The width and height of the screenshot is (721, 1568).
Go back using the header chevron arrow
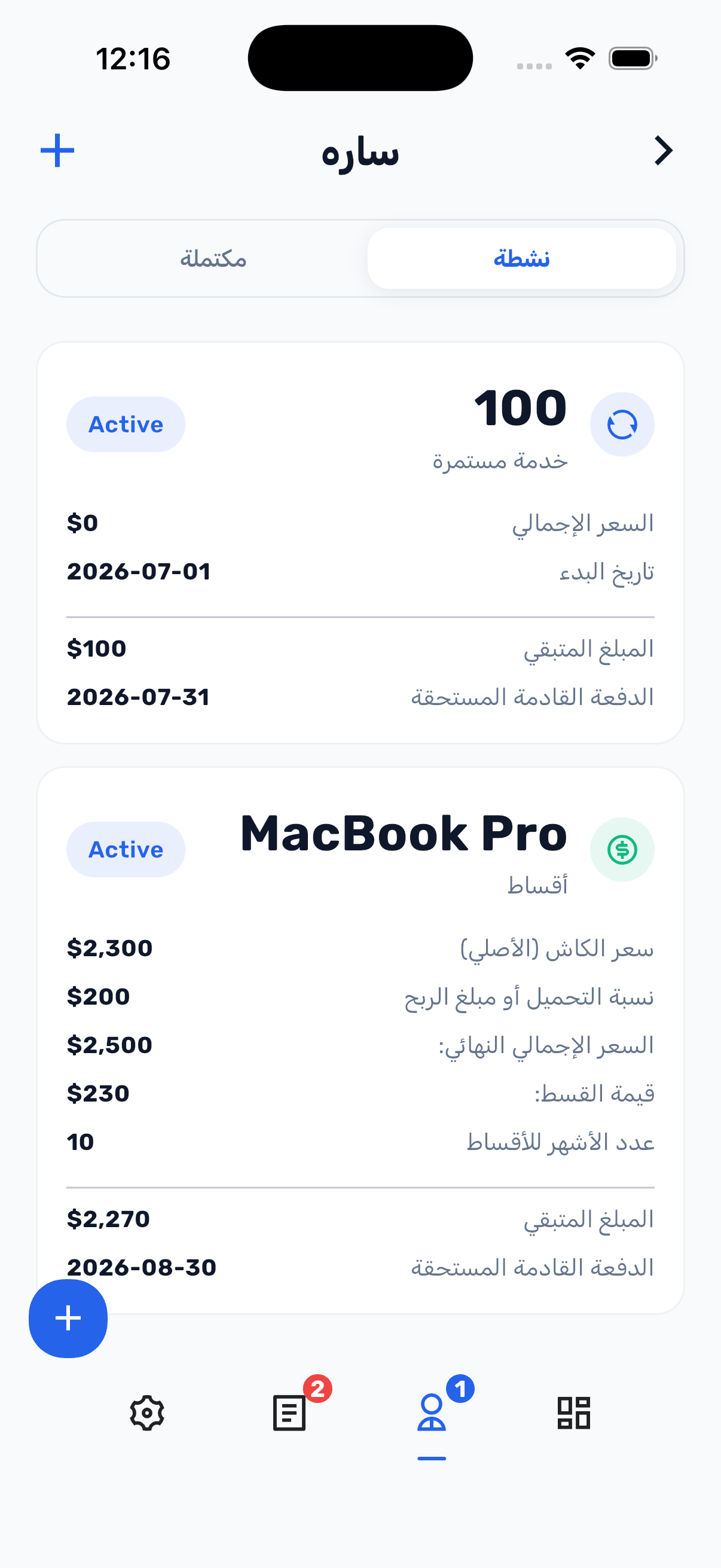[663, 150]
